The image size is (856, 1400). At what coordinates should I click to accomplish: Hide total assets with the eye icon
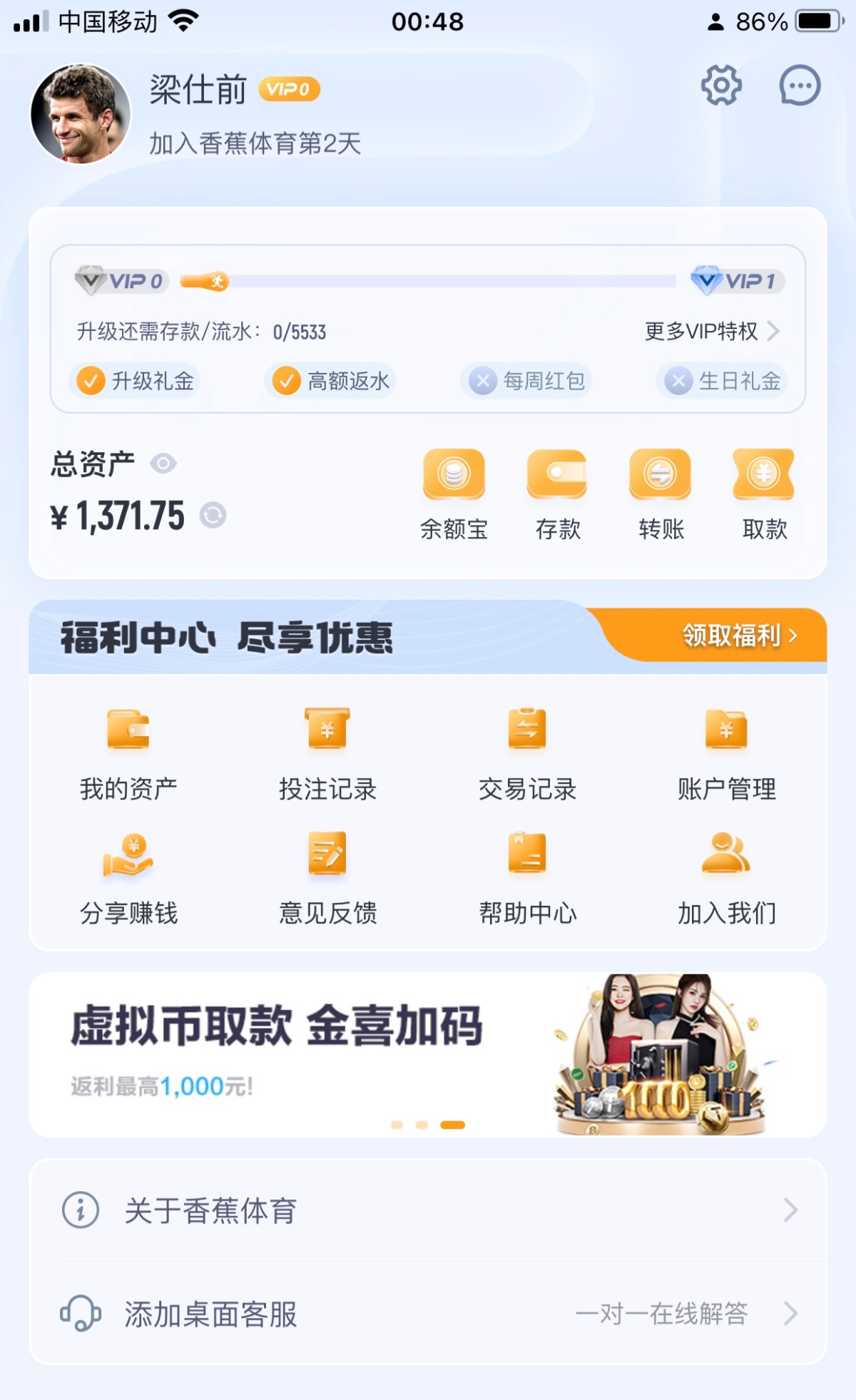163,464
